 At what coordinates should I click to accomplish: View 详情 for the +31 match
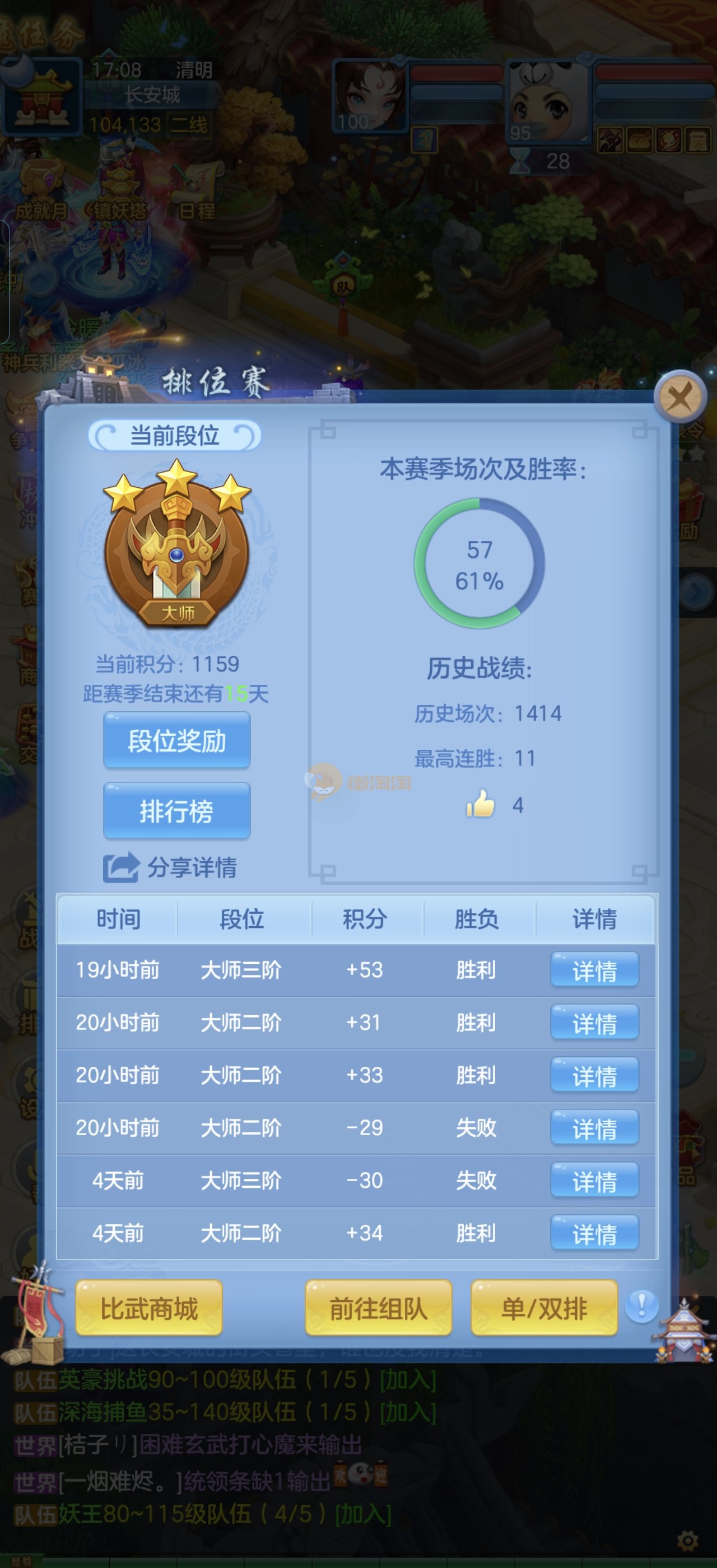point(594,1023)
